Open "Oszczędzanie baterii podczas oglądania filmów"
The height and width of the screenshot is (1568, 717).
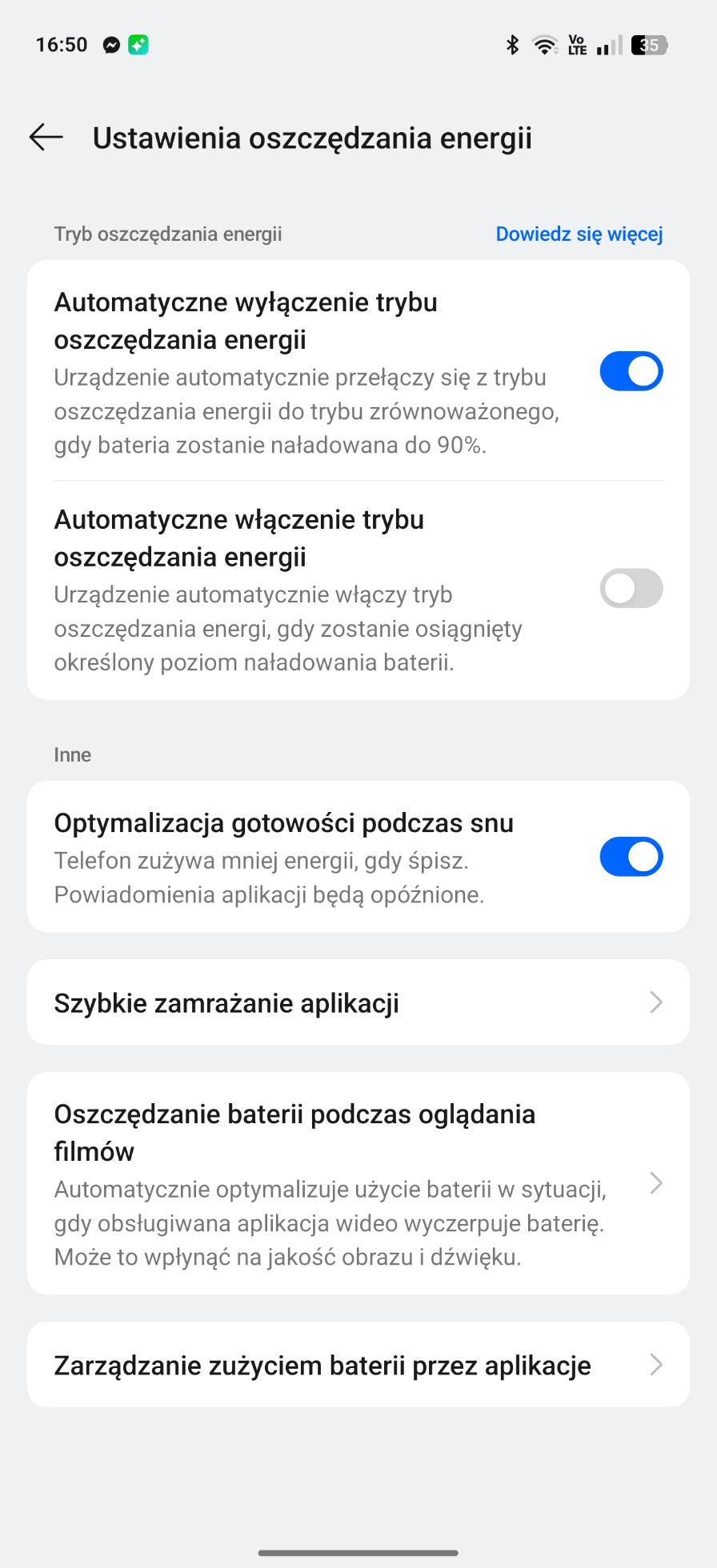(x=358, y=1184)
